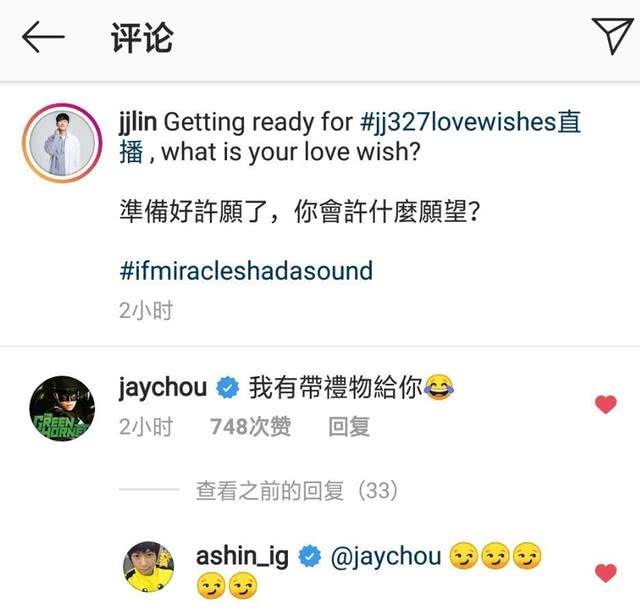Open the #jj327lovewishes直播 hashtag

click(x=470, y=124)
